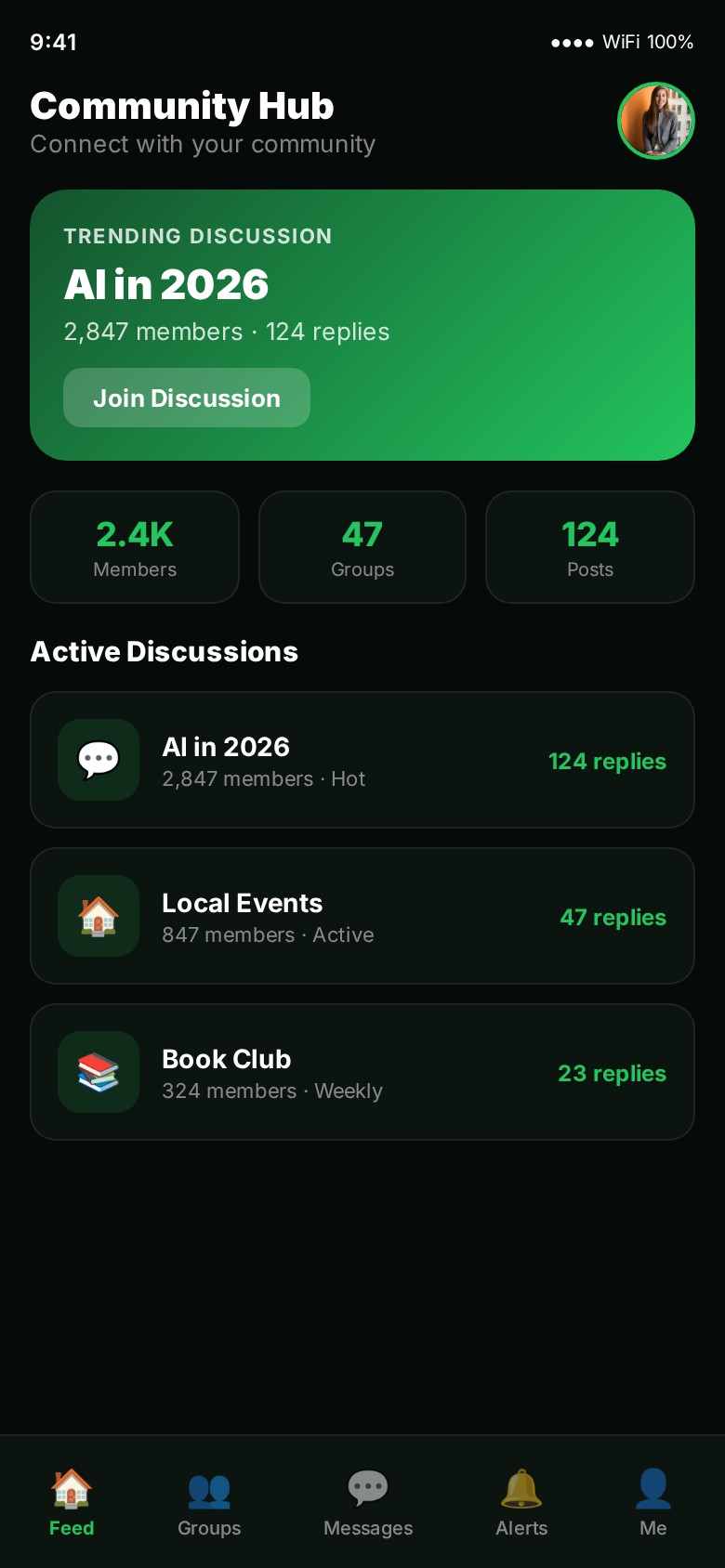Open the profile avatar picture
This screenshot has width=725, height=1568.
[656, 121]
